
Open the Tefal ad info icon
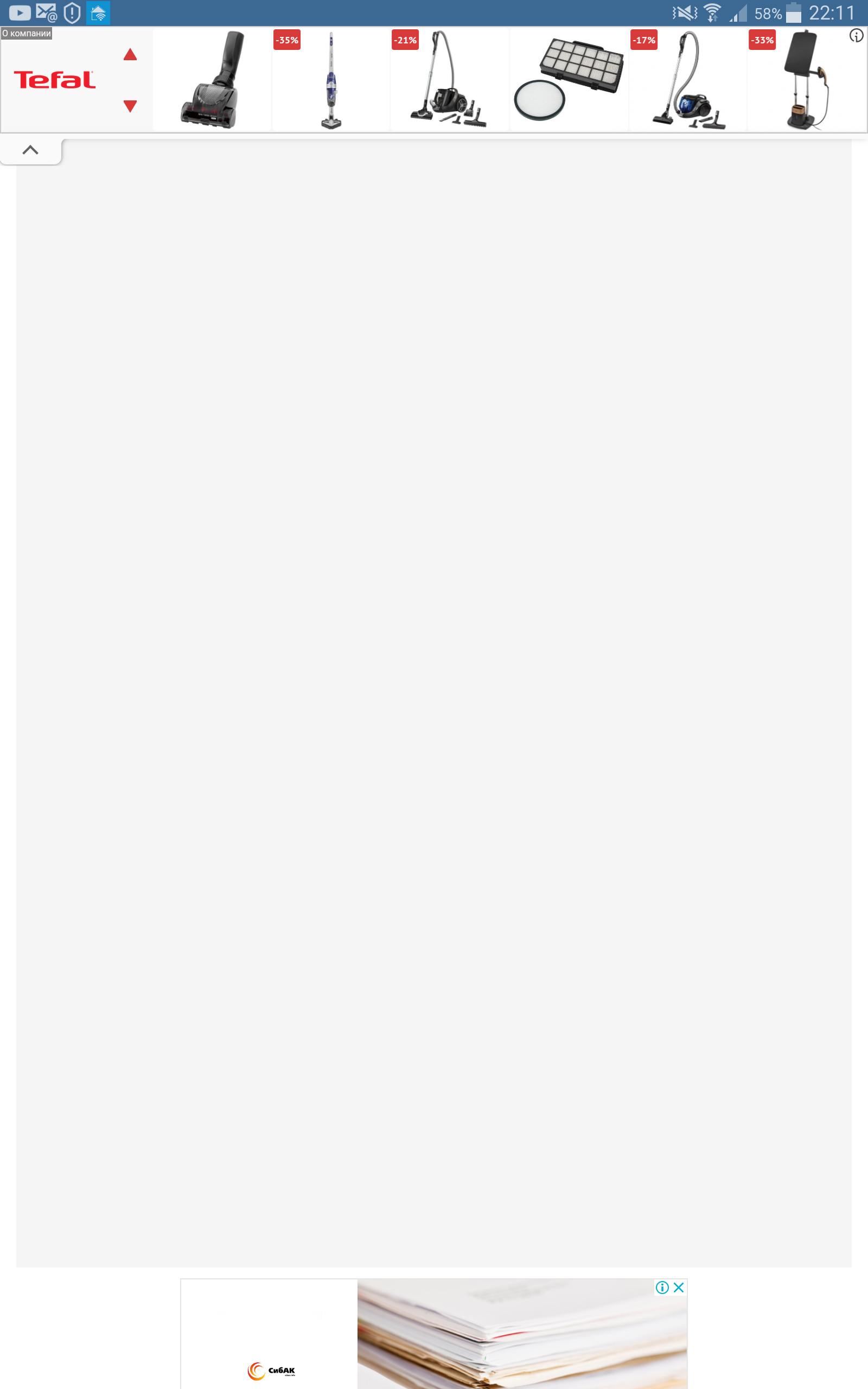pyautogui.click(x=856, y=36)
